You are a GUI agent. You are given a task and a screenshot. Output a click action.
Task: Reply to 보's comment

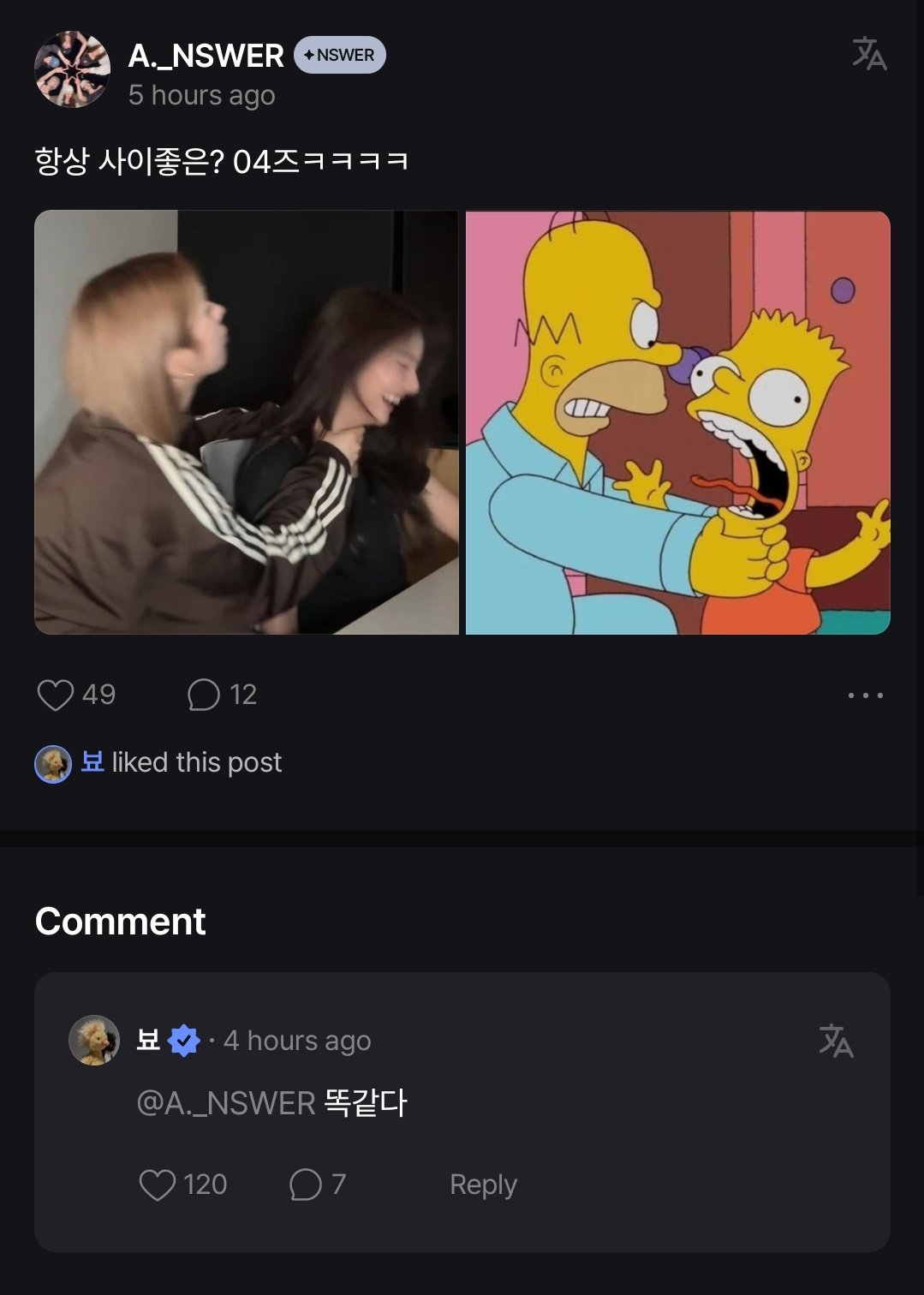[483, 1185]
